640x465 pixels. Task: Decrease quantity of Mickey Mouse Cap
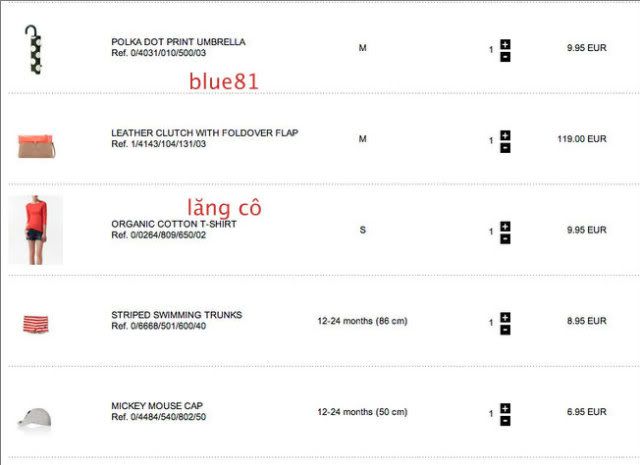click(505, 420)
